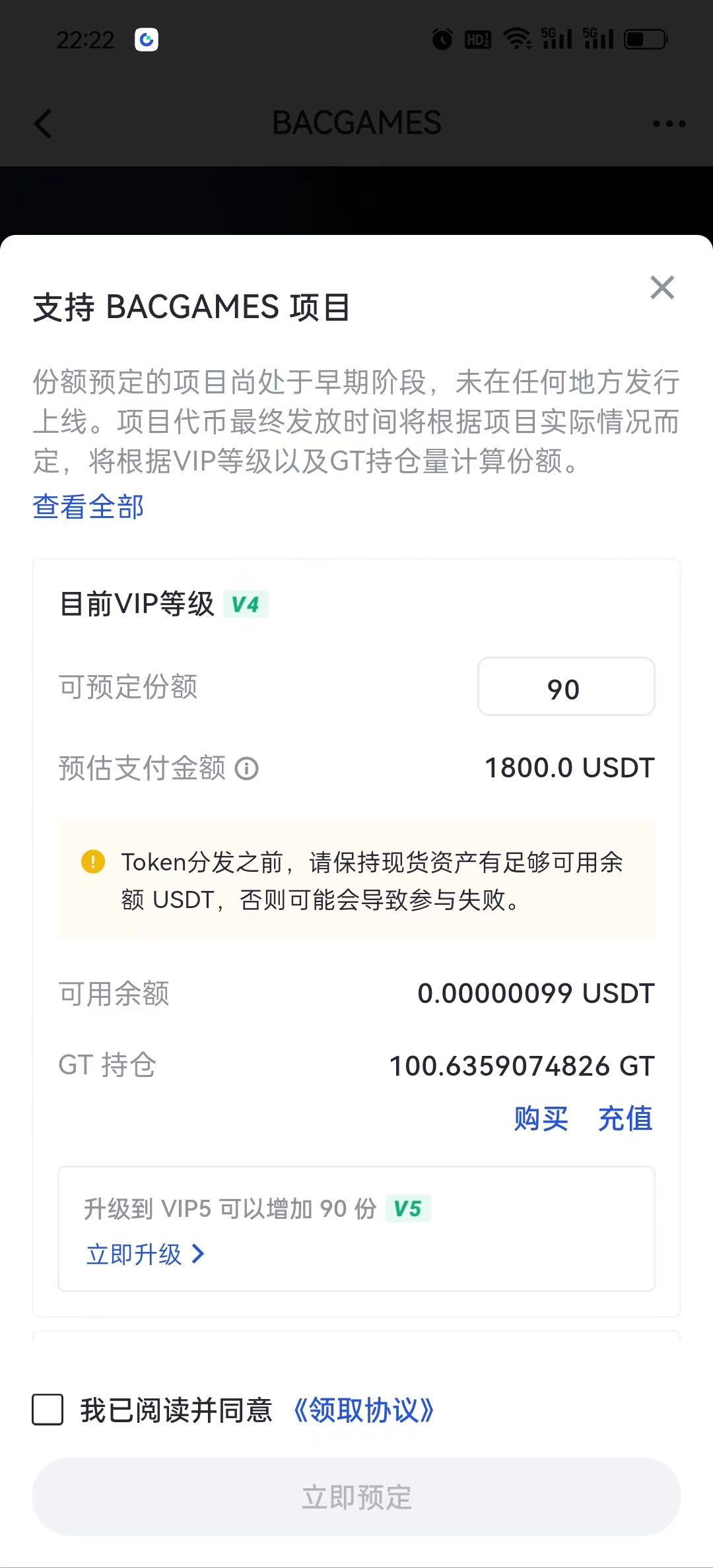713x1568 pixels.
Task: Tap 购买 to buy GT
Action: click(541, 1119)
